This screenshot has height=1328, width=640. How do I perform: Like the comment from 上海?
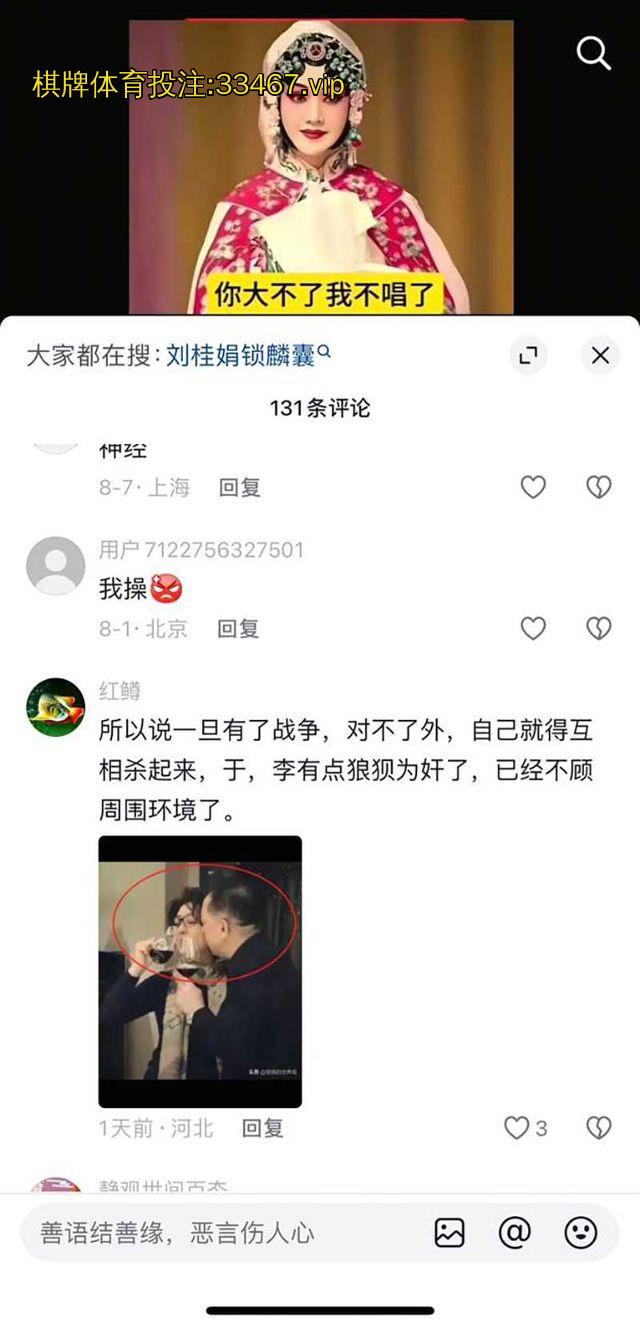click(x=534, y=487)
